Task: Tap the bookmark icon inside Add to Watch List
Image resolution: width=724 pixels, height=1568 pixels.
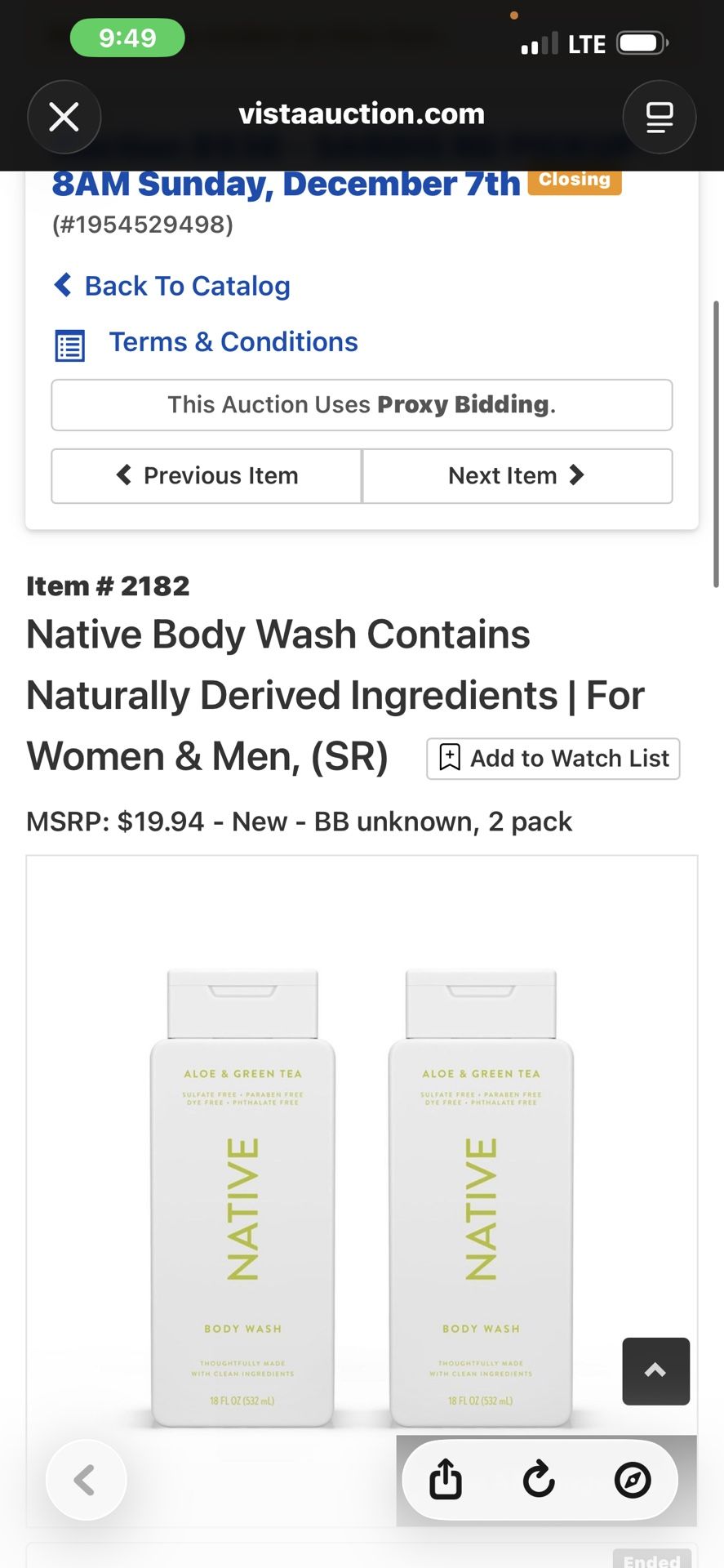Action: pyautogui.click(x=448, y=758)
